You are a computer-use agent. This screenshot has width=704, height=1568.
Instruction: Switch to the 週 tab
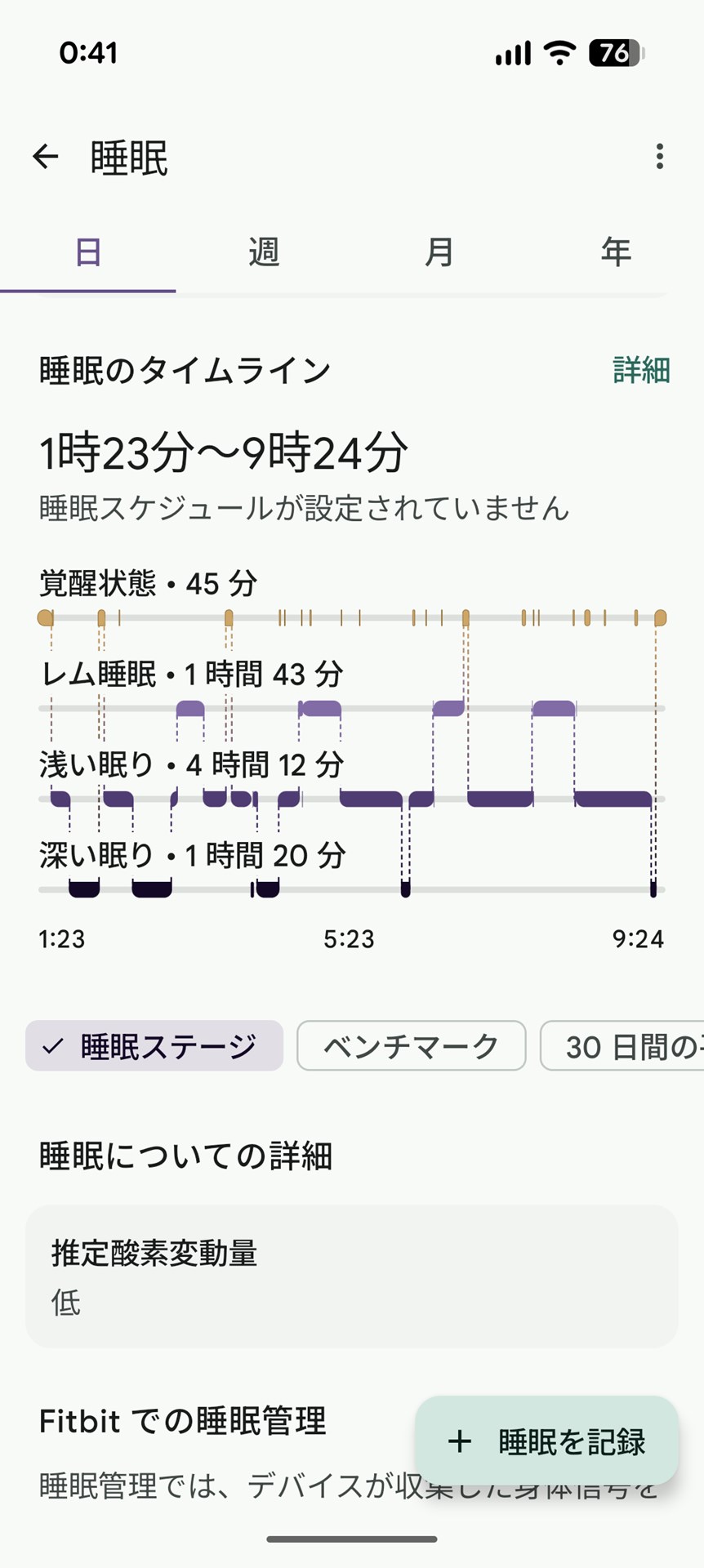(x=263, y=253)
